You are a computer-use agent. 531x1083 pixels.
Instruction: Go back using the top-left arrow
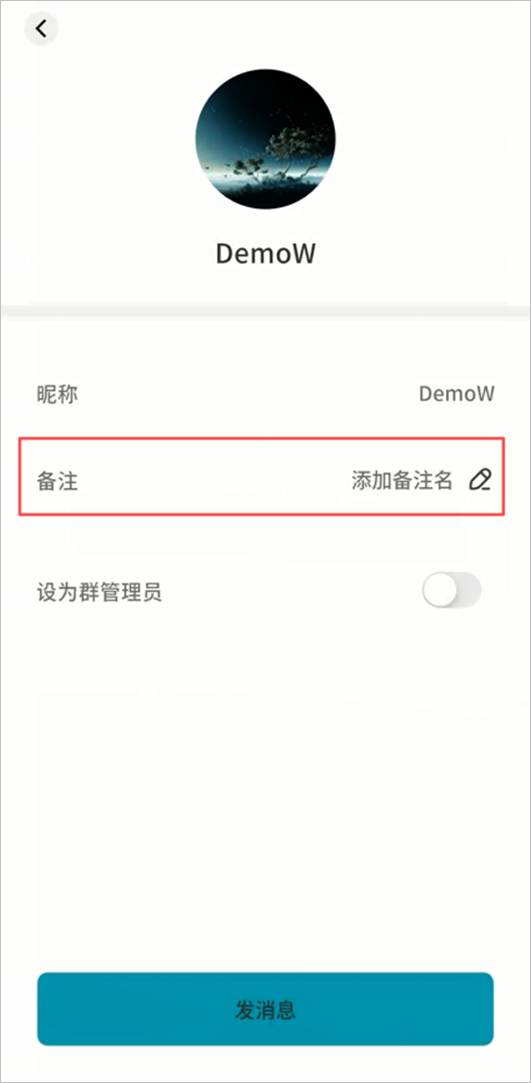click(41, 28)
